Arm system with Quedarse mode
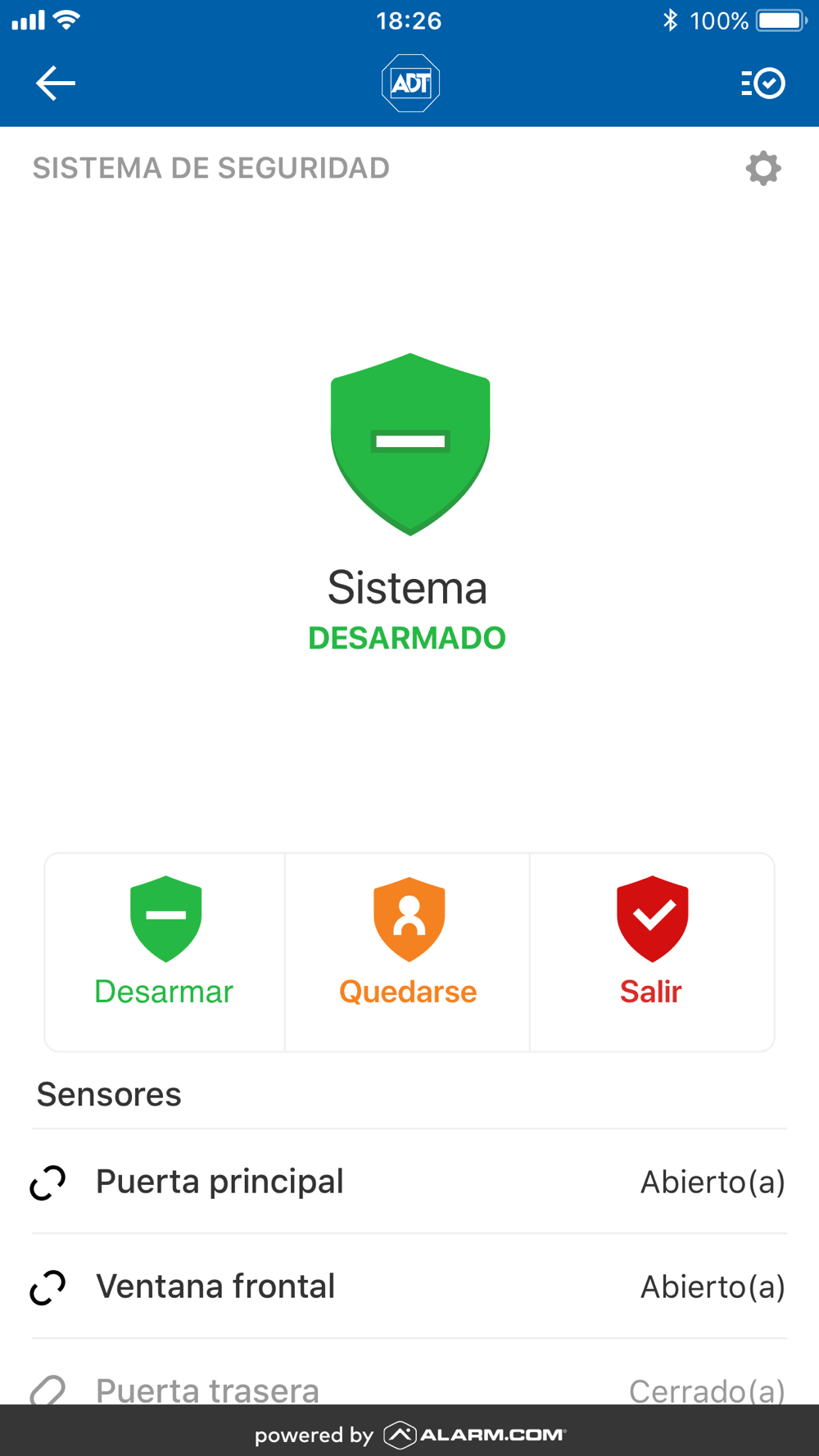 pyautogui.click(x=408, y=952)
